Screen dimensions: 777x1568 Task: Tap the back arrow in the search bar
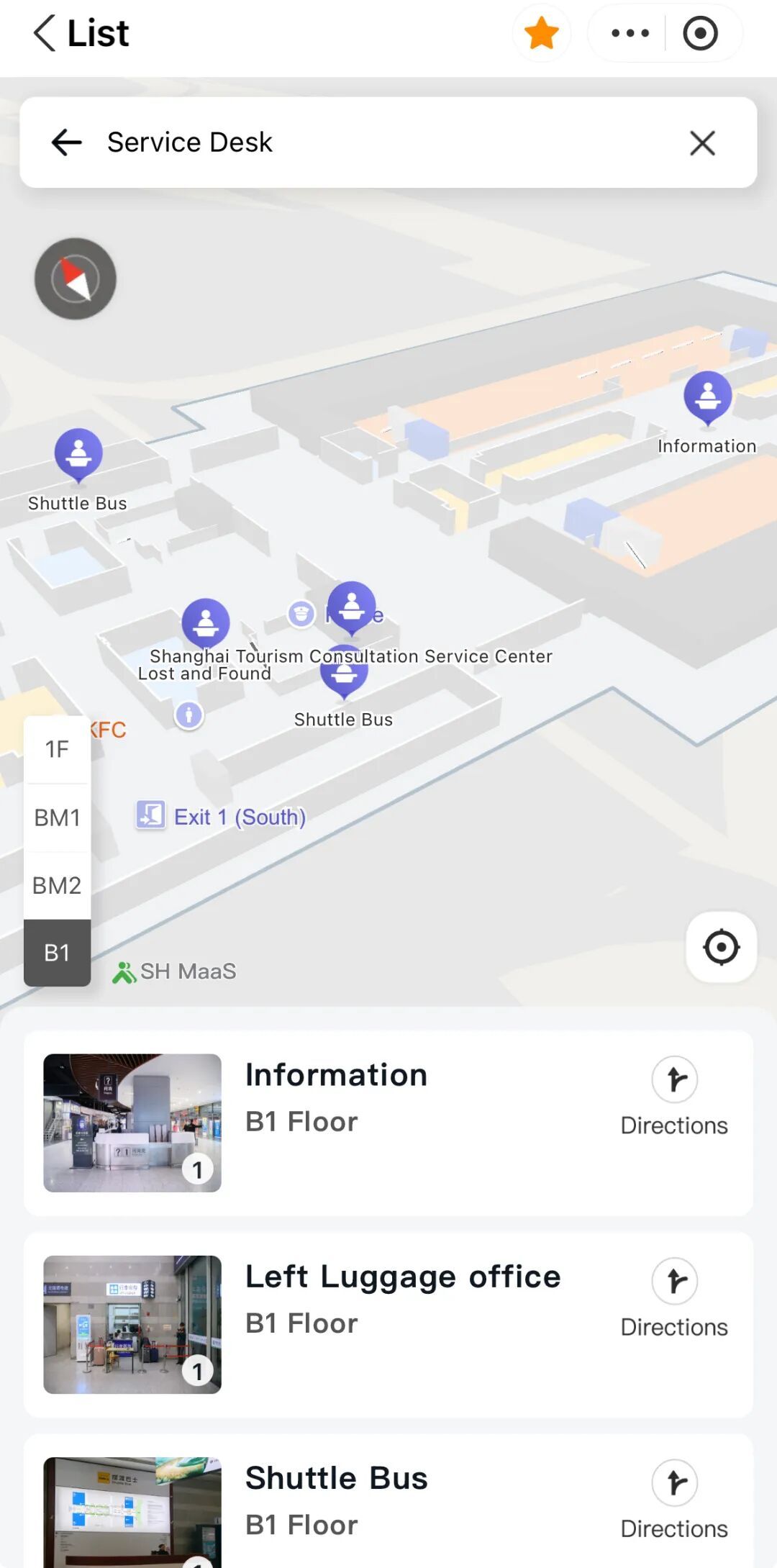[66, 142]
